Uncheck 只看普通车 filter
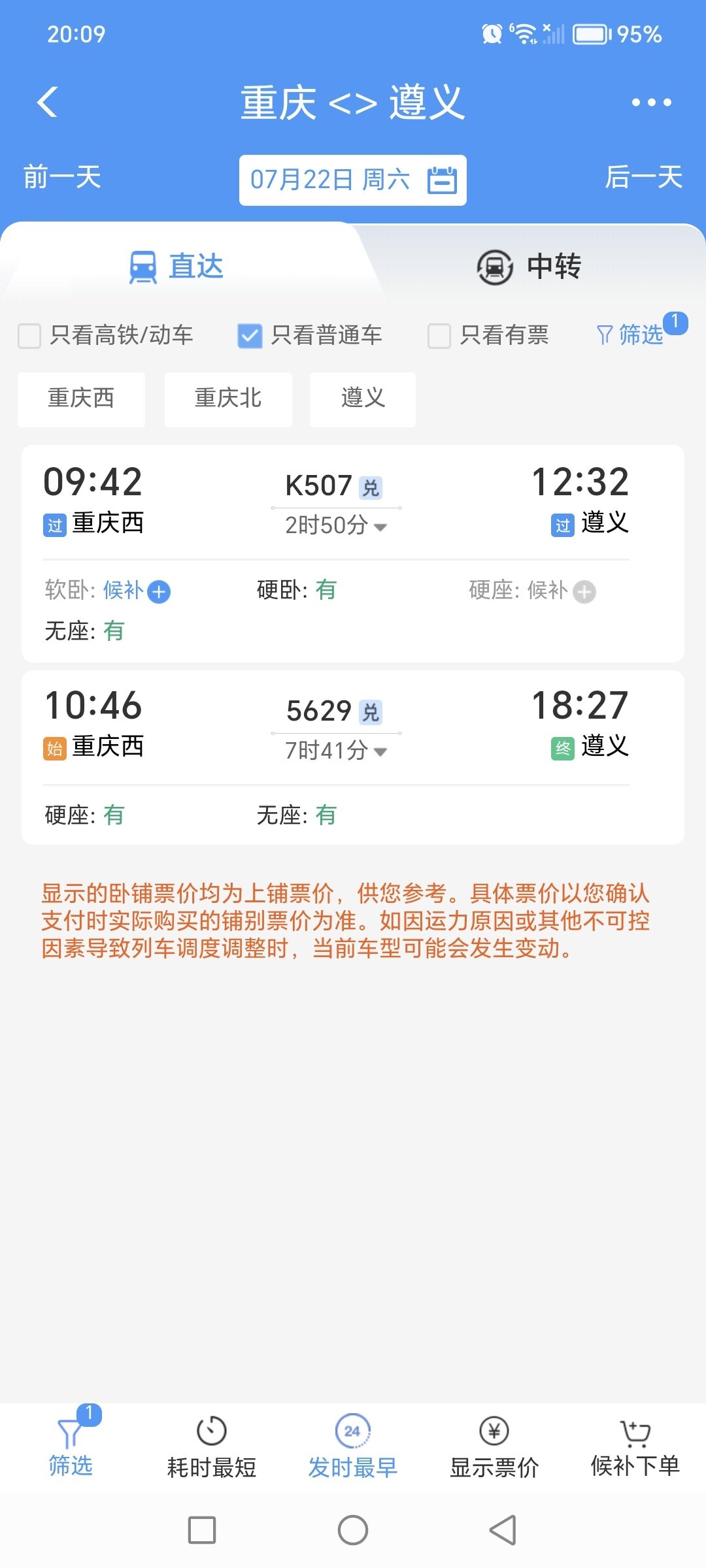Viewport: 706px width, 1568px height. pos(250,336)
